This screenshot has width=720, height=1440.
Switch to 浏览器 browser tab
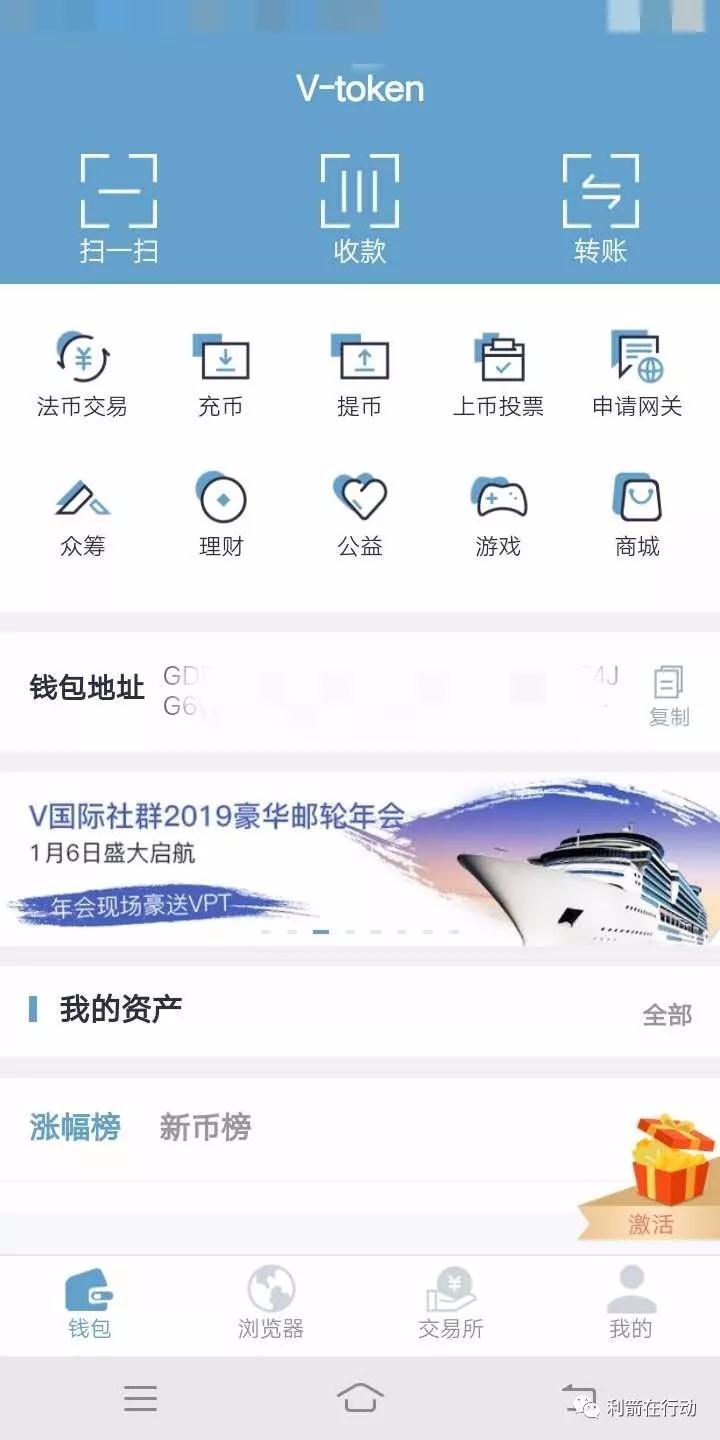point(270,1303)
